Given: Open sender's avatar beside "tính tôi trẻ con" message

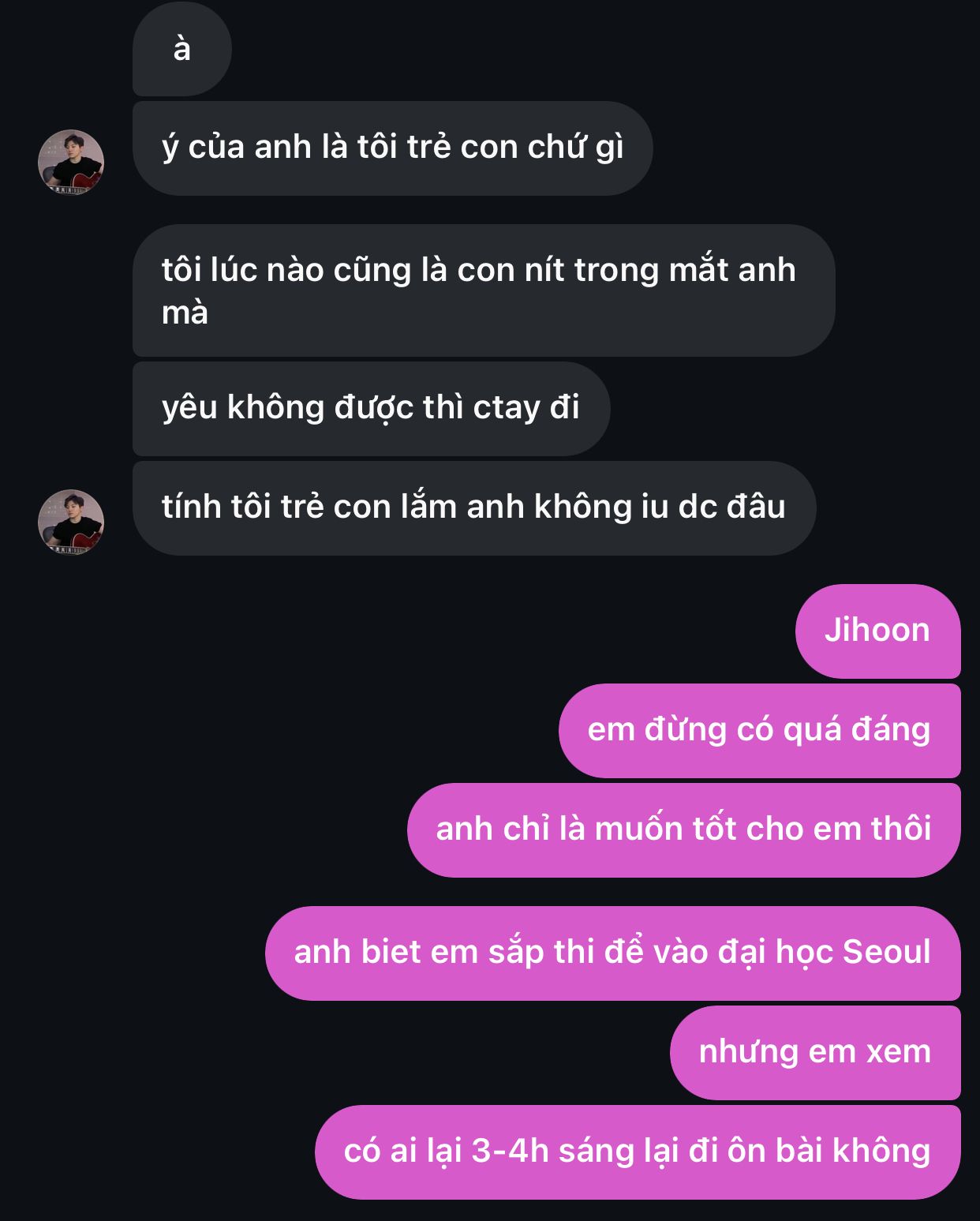Looking at the screenshot, I should [x=71, y=522].
